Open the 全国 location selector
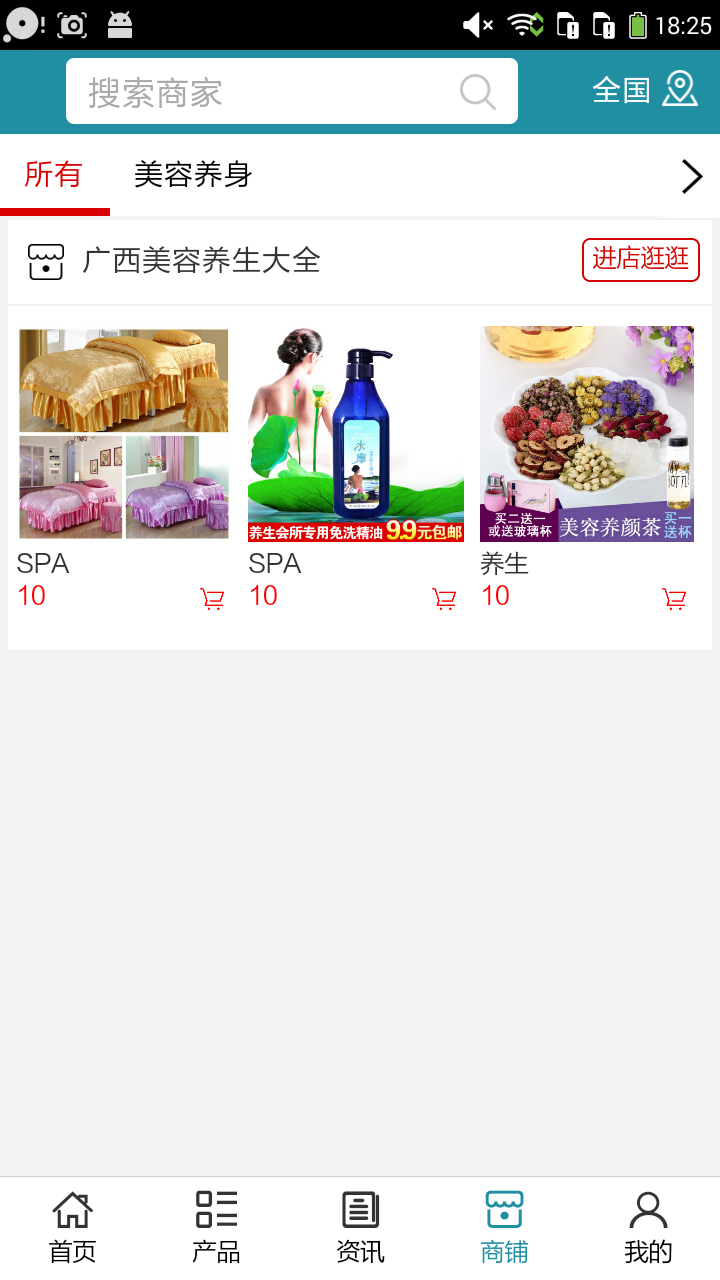This screenshot has width=720, height=1280. 645,90
